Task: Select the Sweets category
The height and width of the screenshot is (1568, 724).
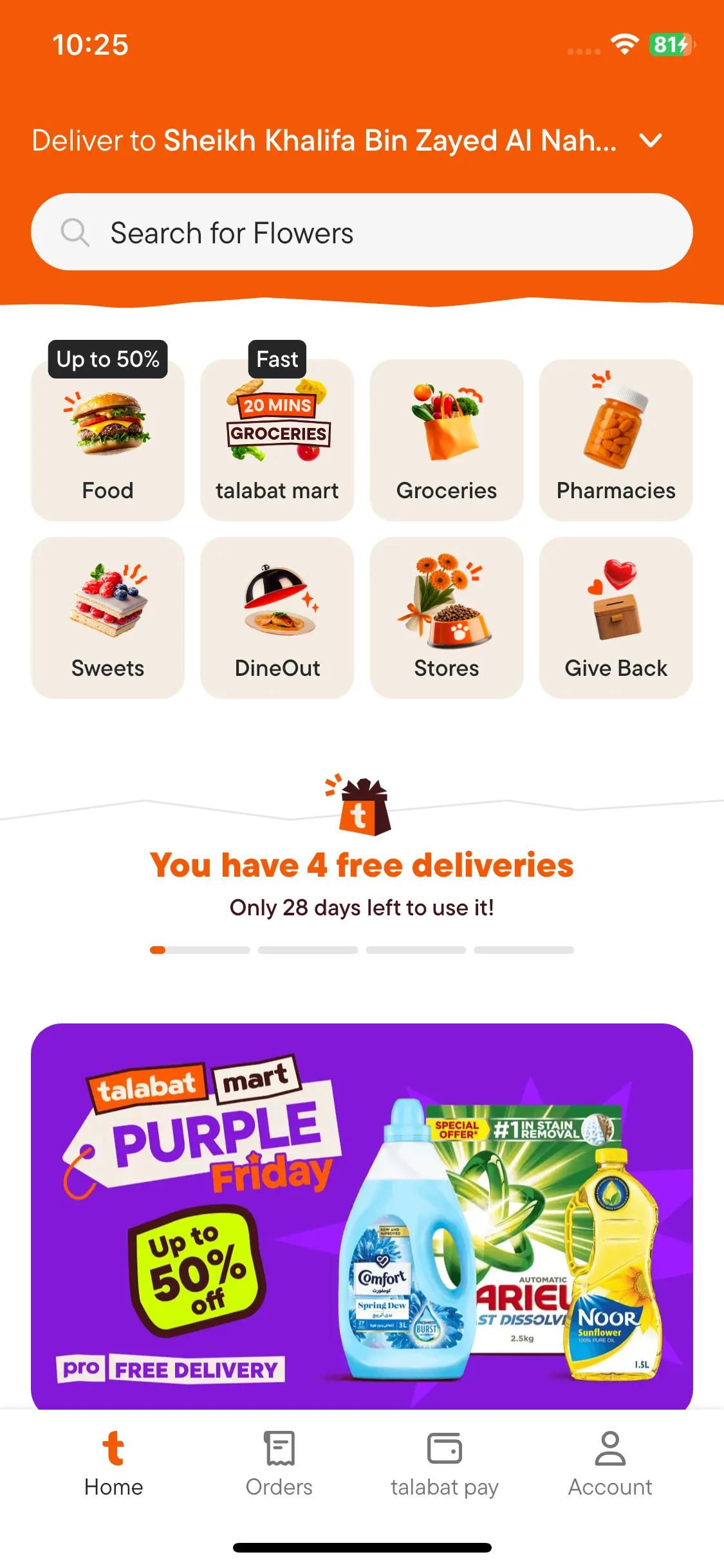Action: point(107,618)
